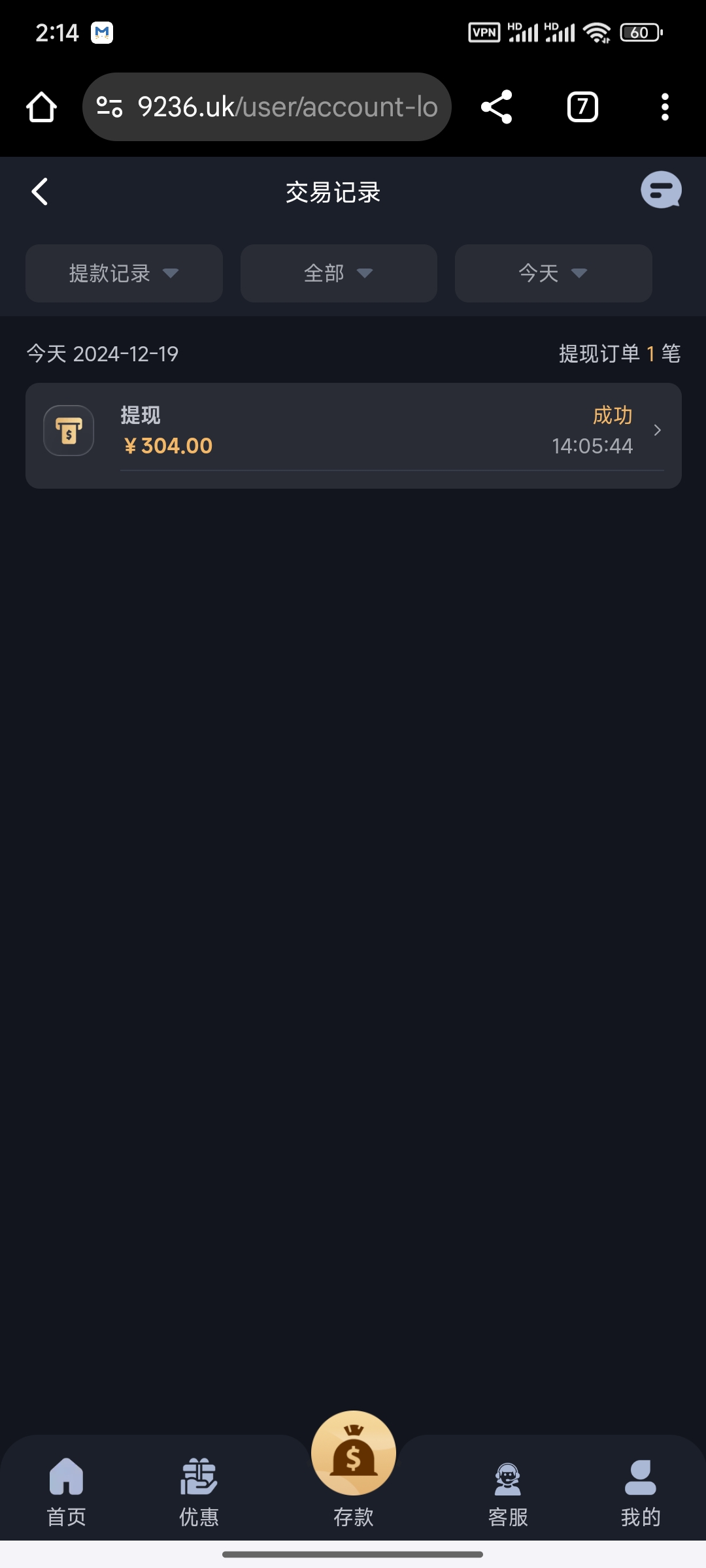706x1568 pixels.
Task: Select the 9236.uk address bar
Action: (275, 107)
